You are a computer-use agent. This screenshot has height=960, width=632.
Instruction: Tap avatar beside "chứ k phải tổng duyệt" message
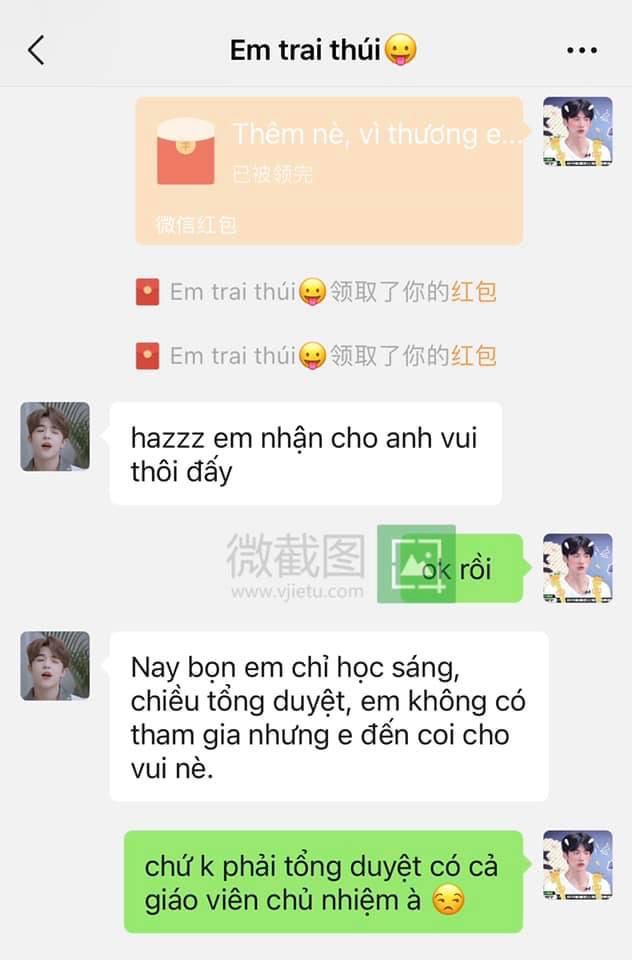(x=577, y=864)
